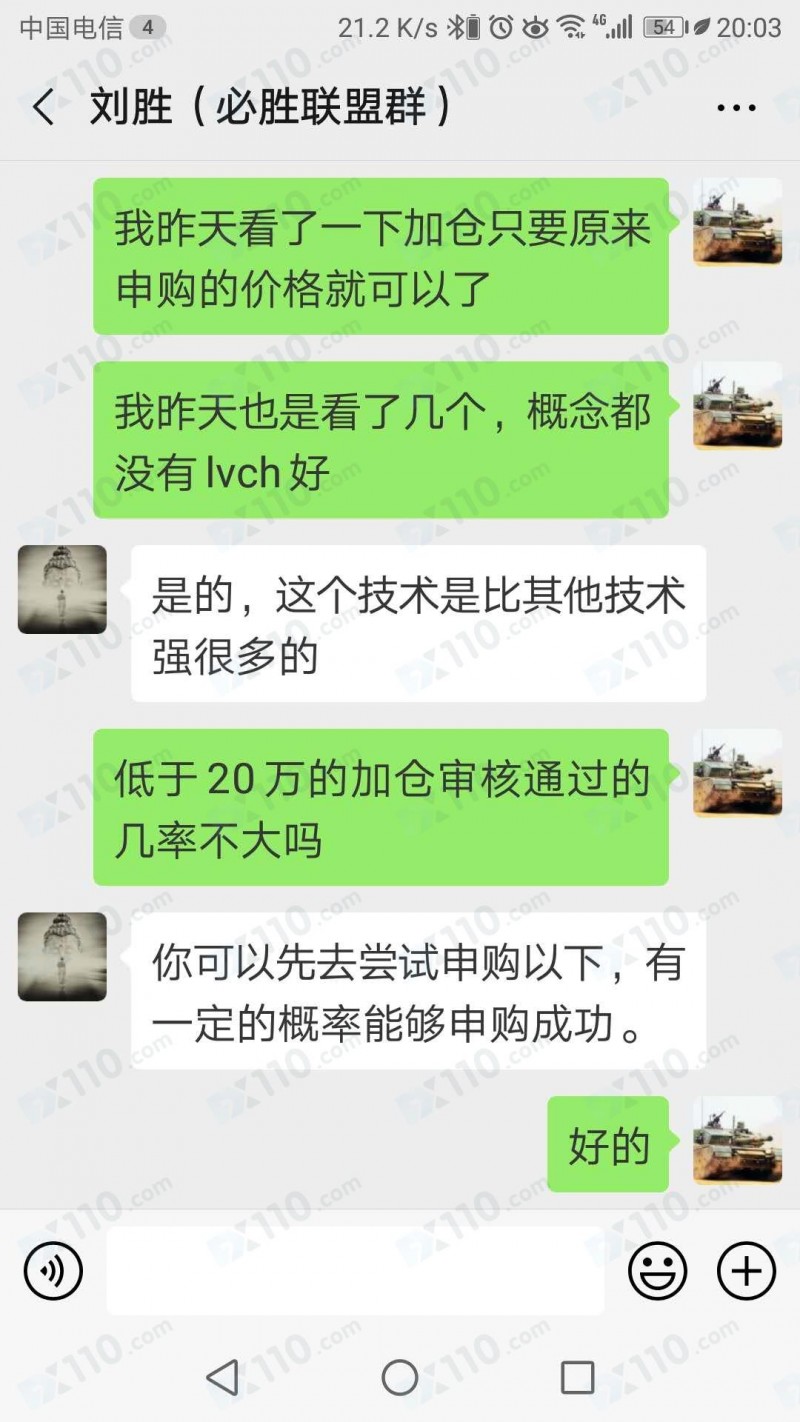Open the emoji picker
Image resolution: width=800 pixels, height=1422 pixels.
pos(658,1270)
